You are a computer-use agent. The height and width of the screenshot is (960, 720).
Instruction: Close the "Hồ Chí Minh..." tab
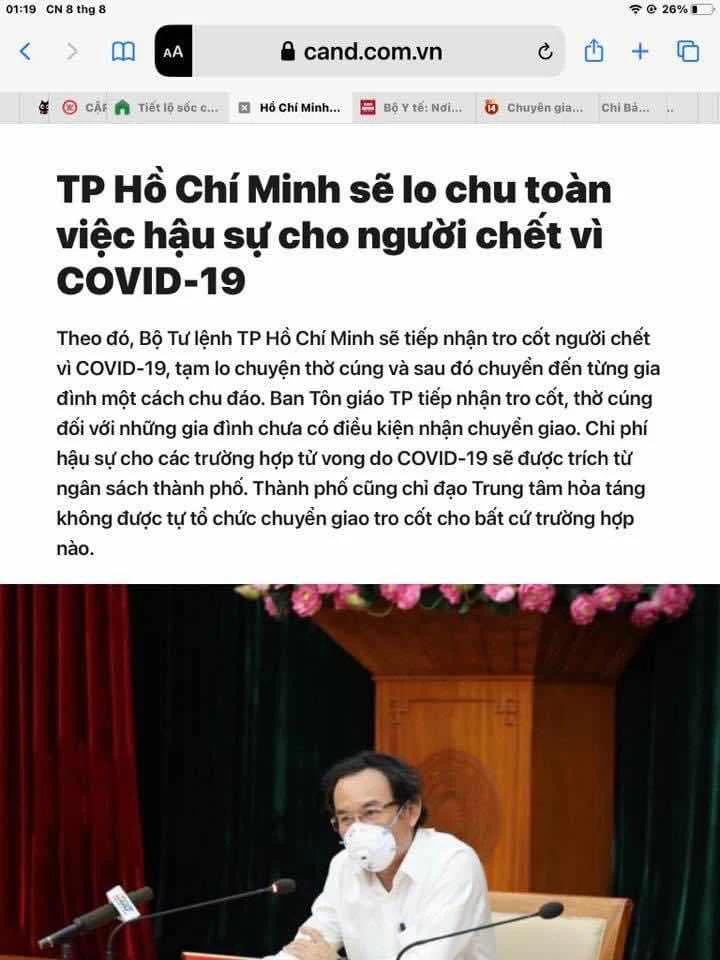(244, 108)
